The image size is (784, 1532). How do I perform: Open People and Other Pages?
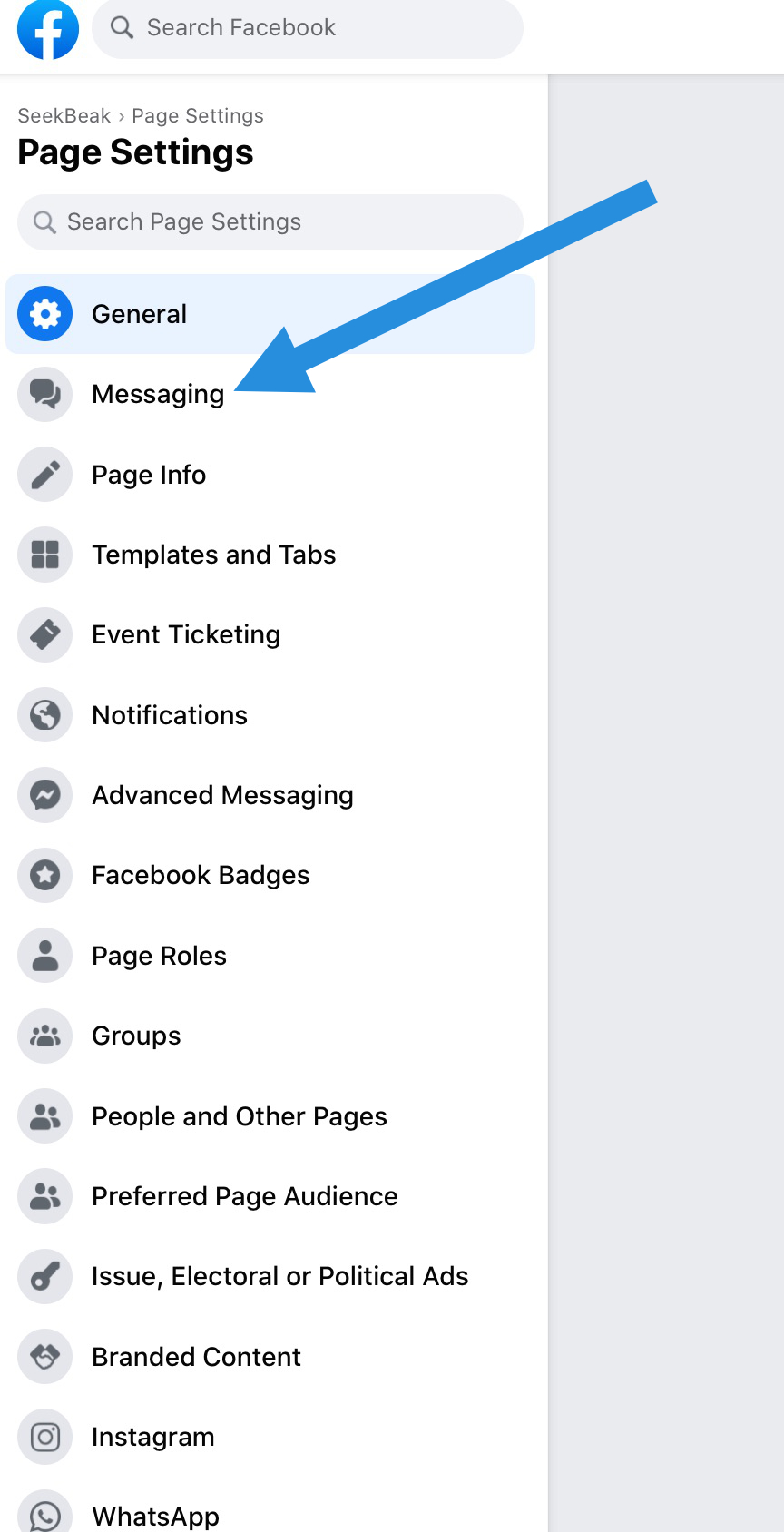270,1116
